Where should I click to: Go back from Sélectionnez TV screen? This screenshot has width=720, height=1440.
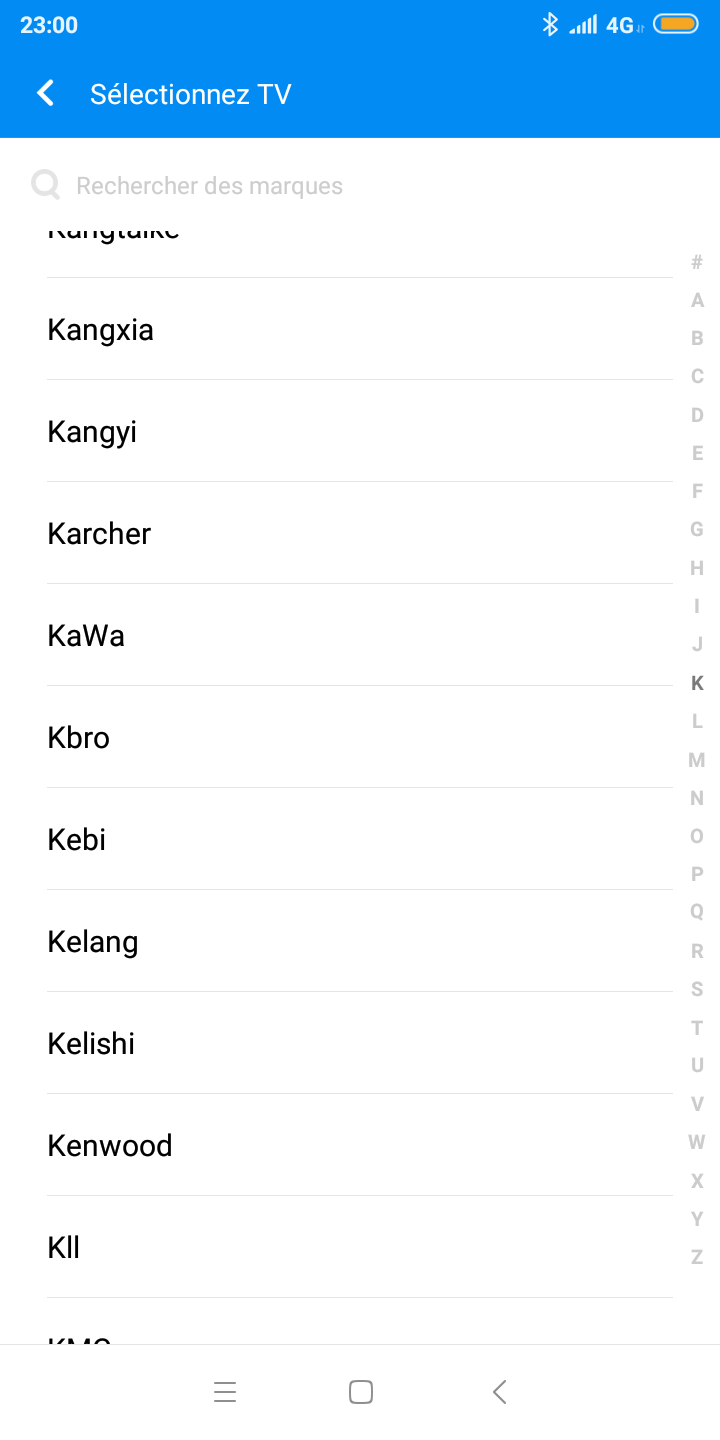tap(45, 94)
